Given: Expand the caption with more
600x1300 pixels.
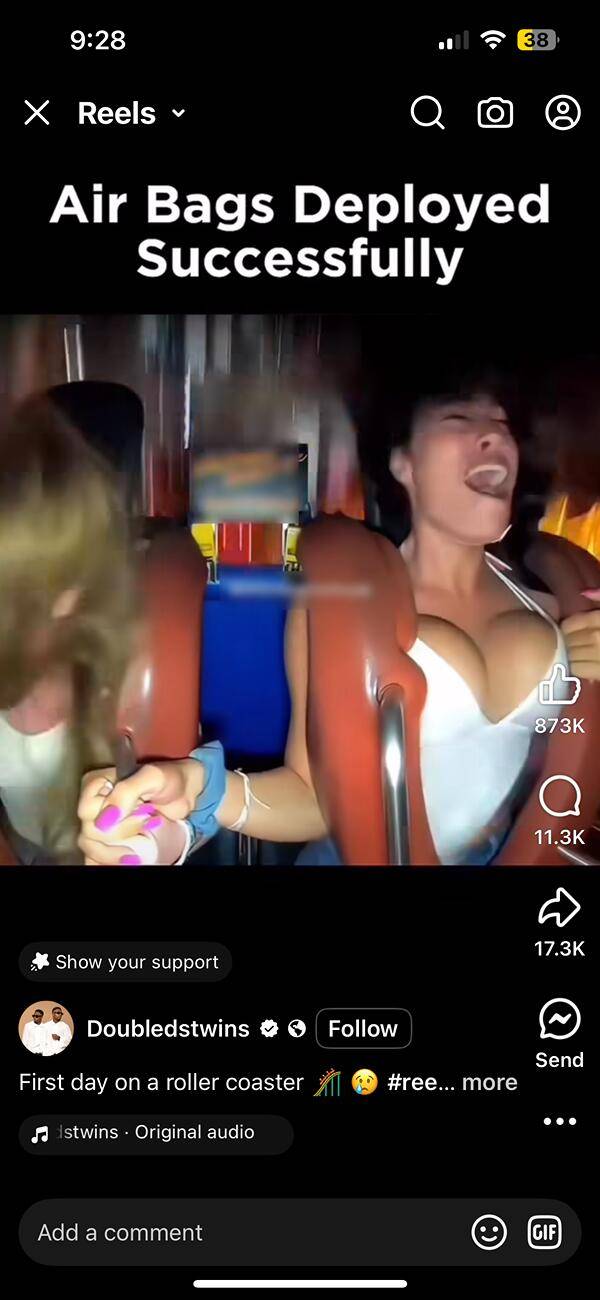Looking at the screenshot, I should pos(490,1082).
